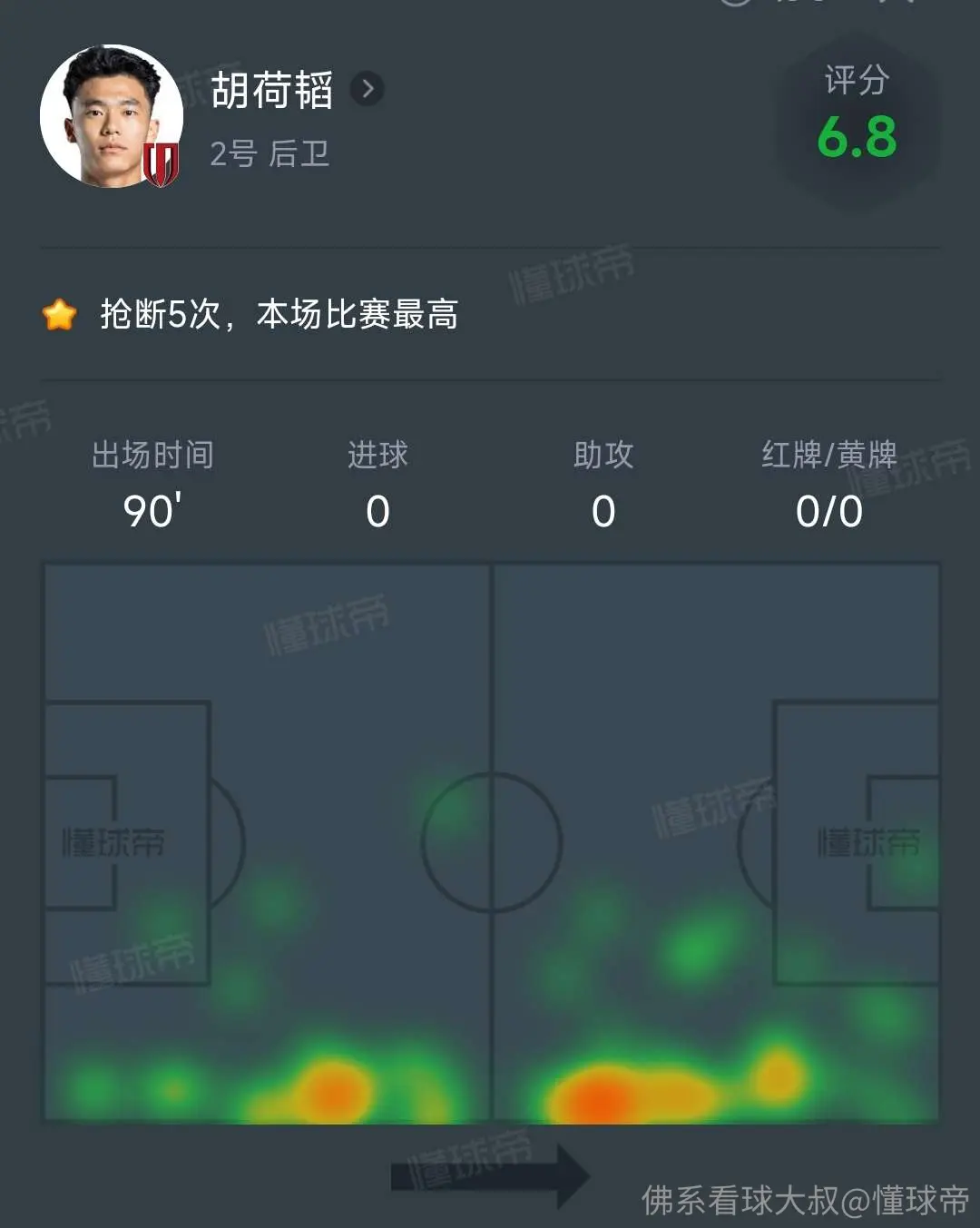Open 胡荷韬's player profile via chevron
Viewport: 980px width, 1228px height.
367,89
